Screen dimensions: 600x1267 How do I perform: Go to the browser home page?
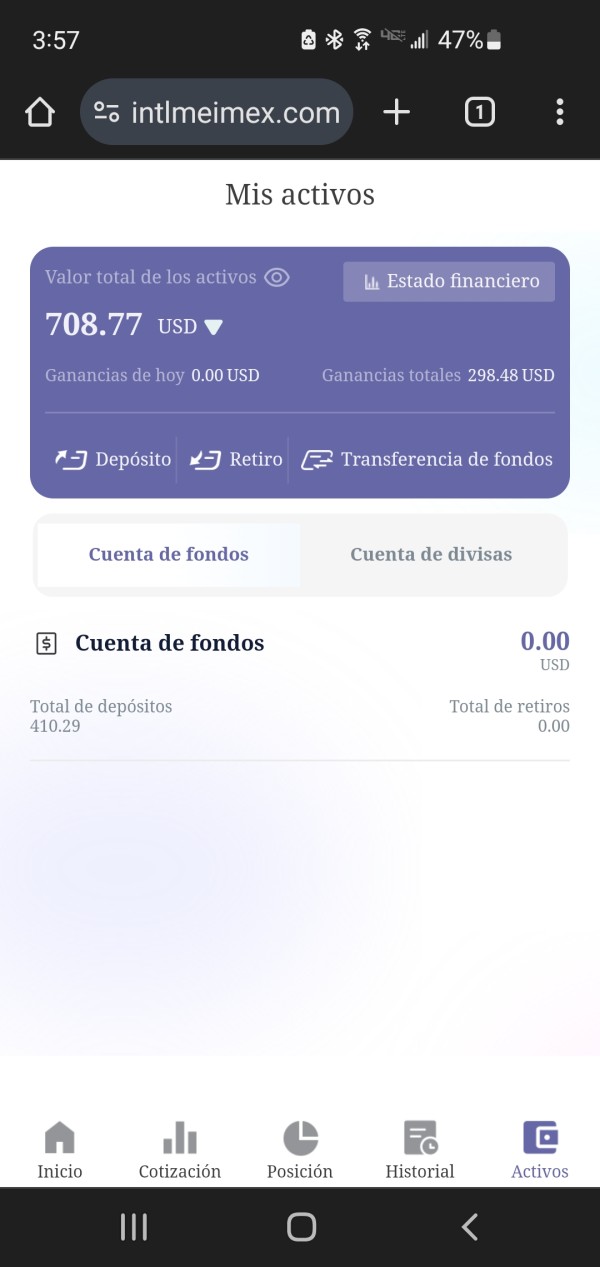point(40,113)
